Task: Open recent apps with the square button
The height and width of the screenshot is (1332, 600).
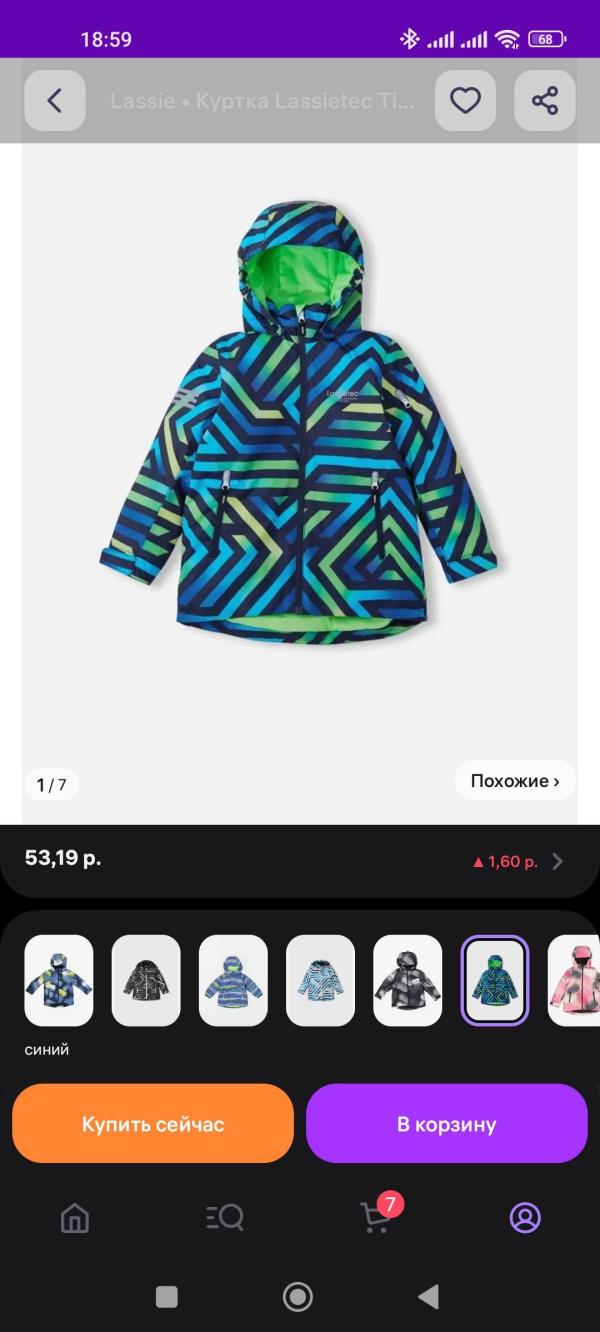Action: tap(167, 1297)
